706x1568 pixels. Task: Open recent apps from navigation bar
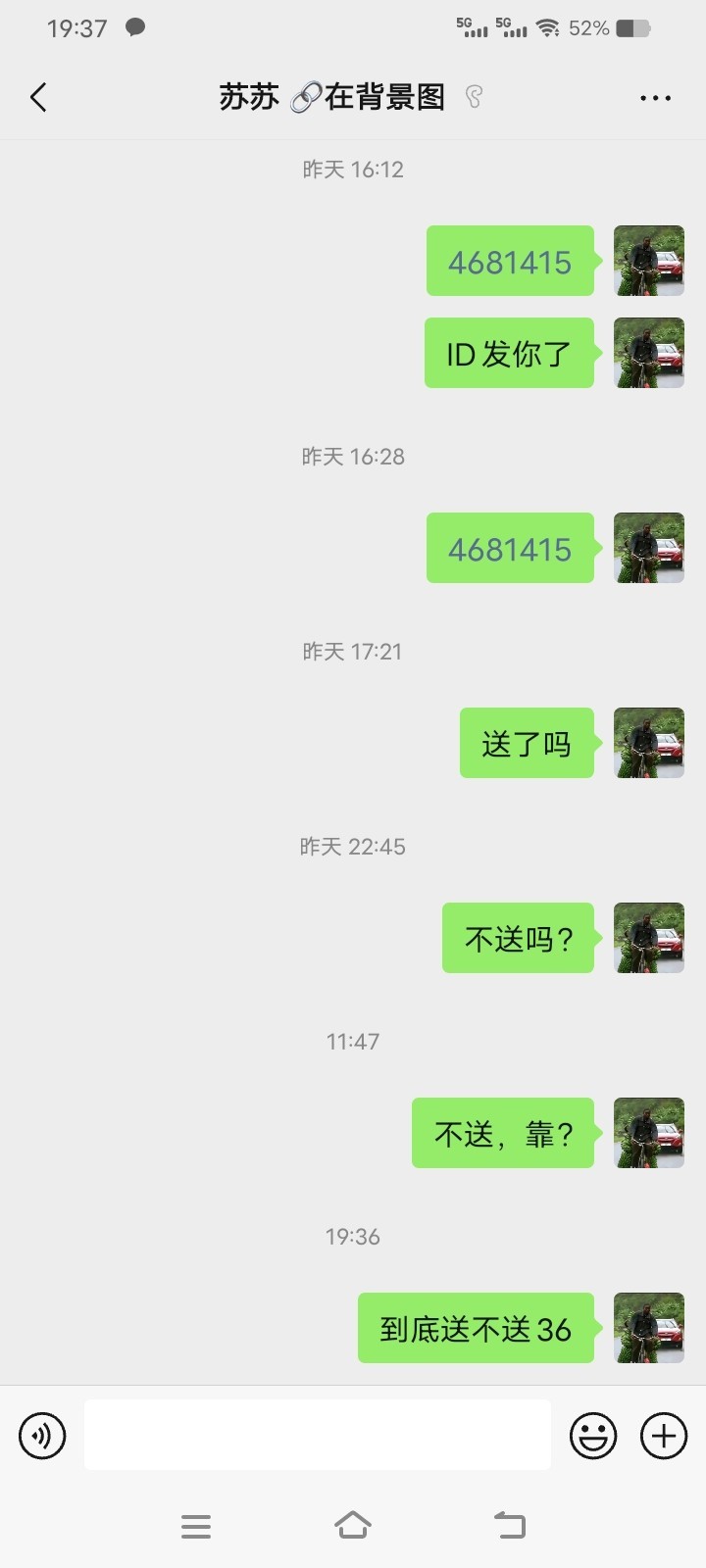pyautogui.click(x=196, y=1525)
